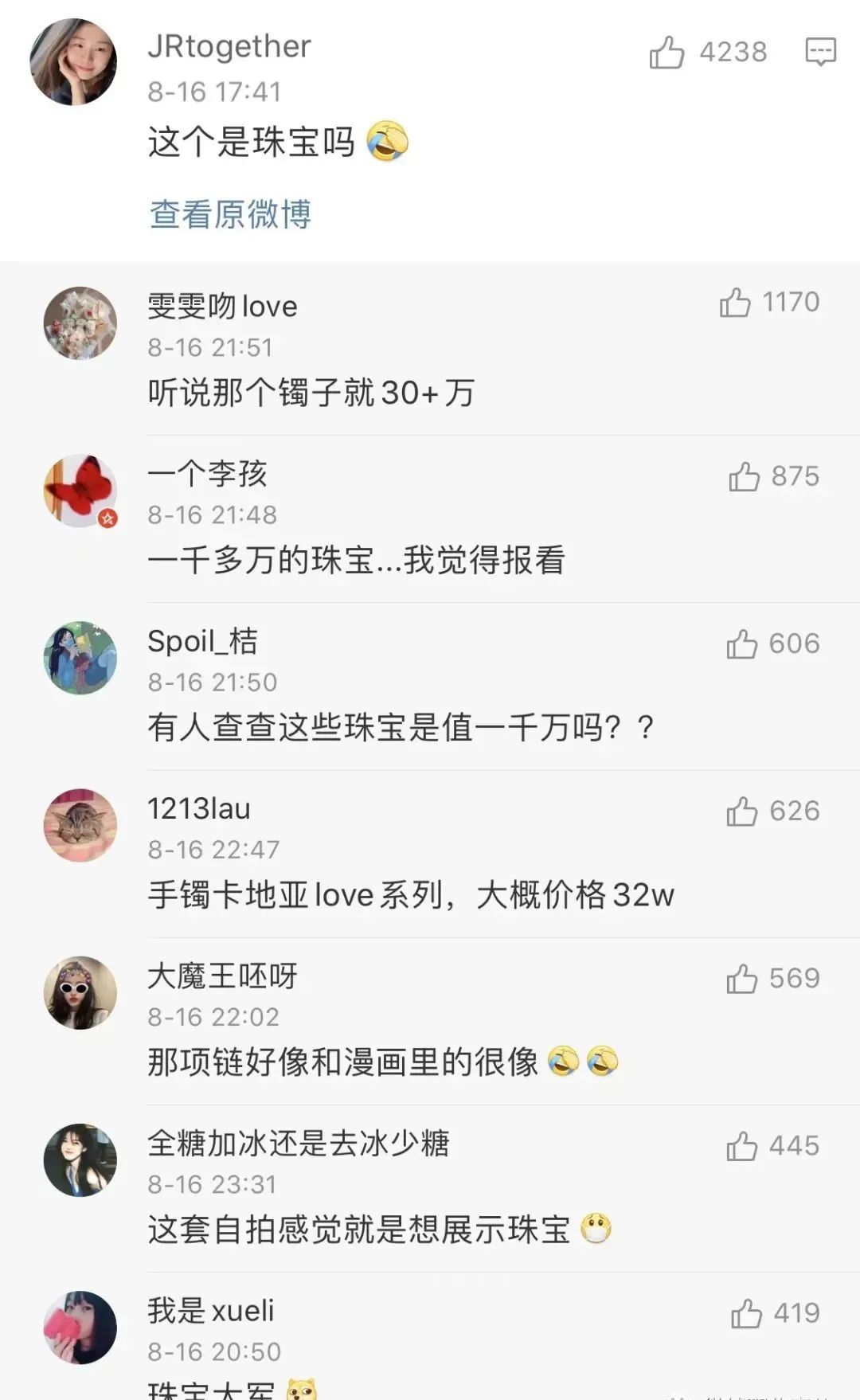
Task: Like JRtogether's comment with 4238 likes
Action: coord(667,53)
